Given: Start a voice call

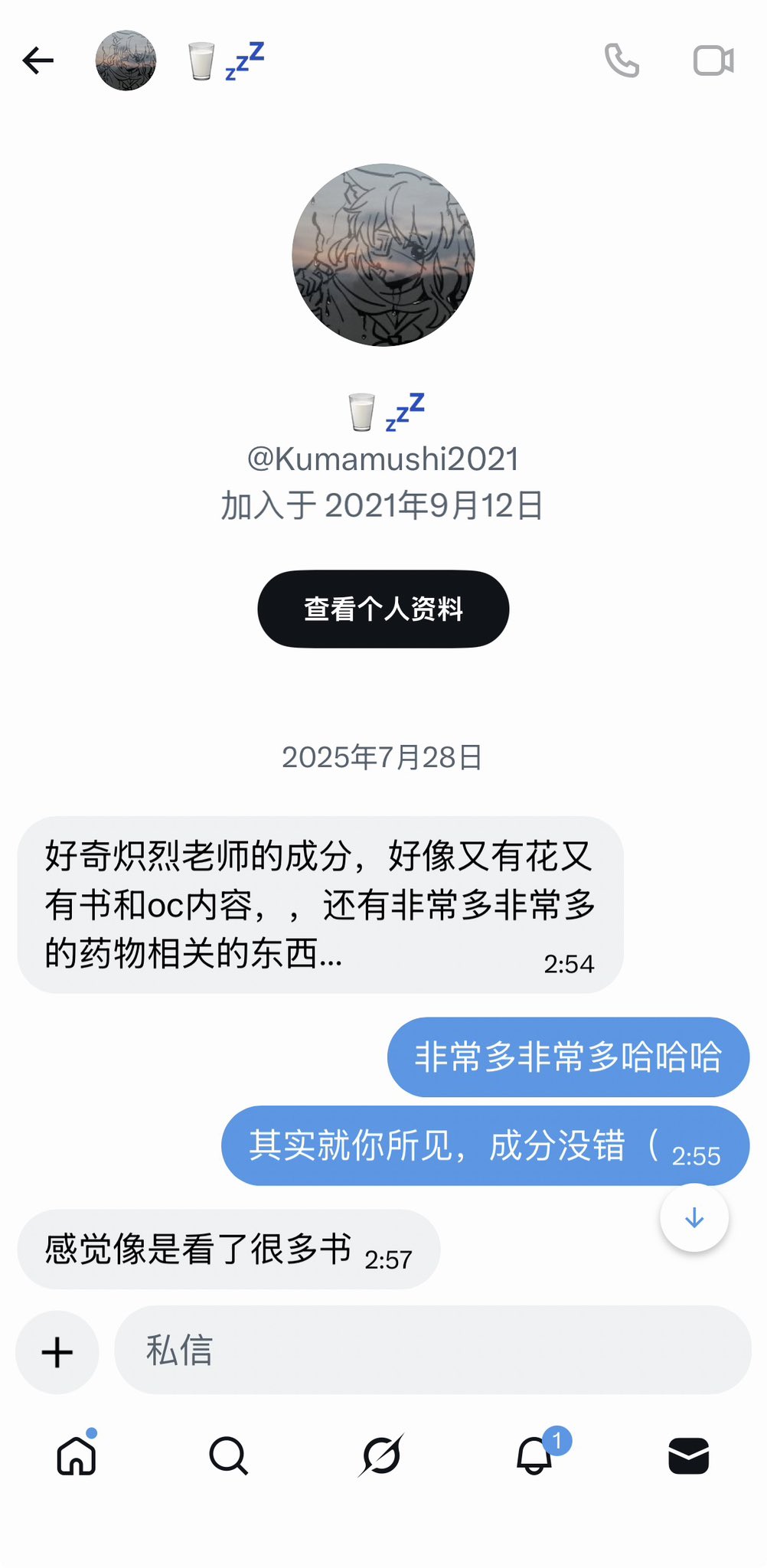Looking at the screenshot, I should click(622, 60).
